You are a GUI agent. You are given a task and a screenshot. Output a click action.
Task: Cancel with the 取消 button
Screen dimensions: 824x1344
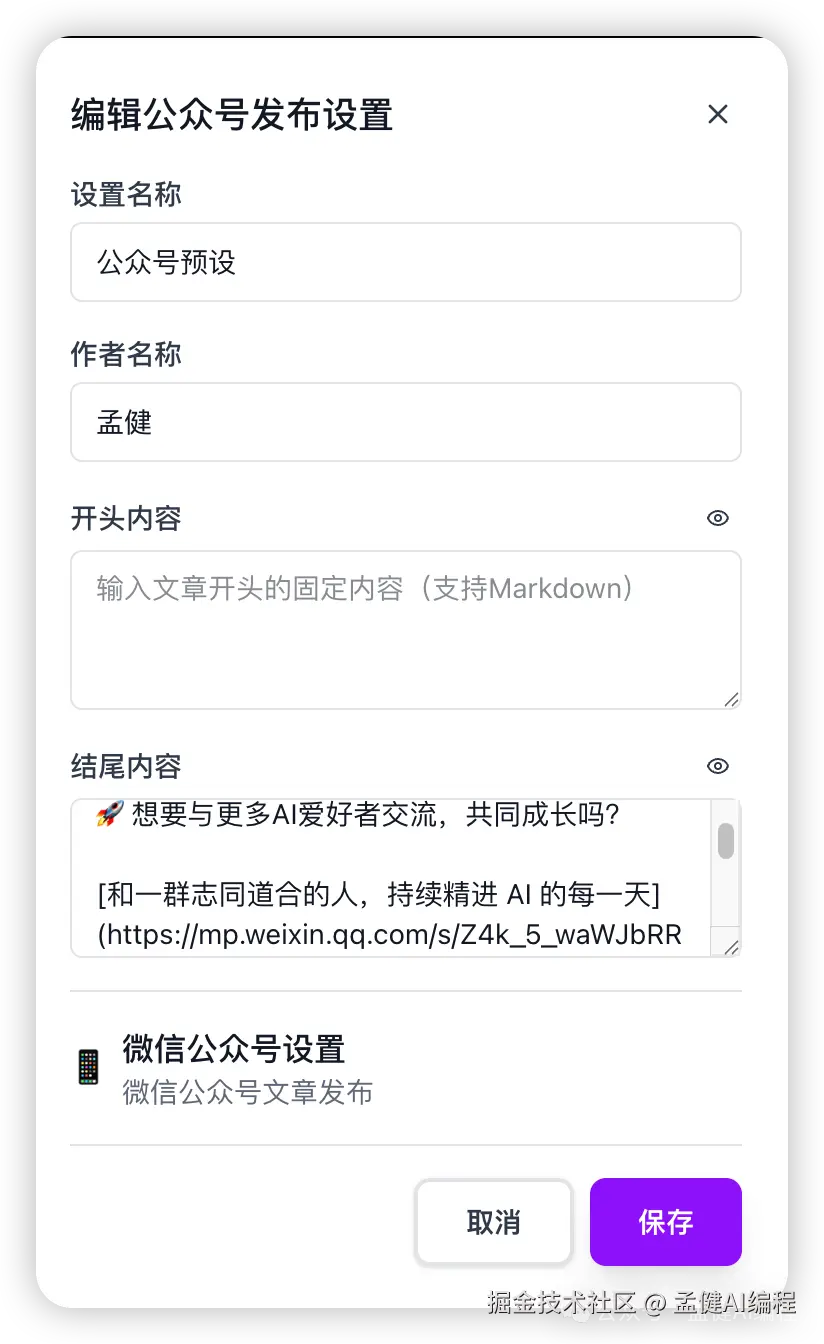[493, 1222]
